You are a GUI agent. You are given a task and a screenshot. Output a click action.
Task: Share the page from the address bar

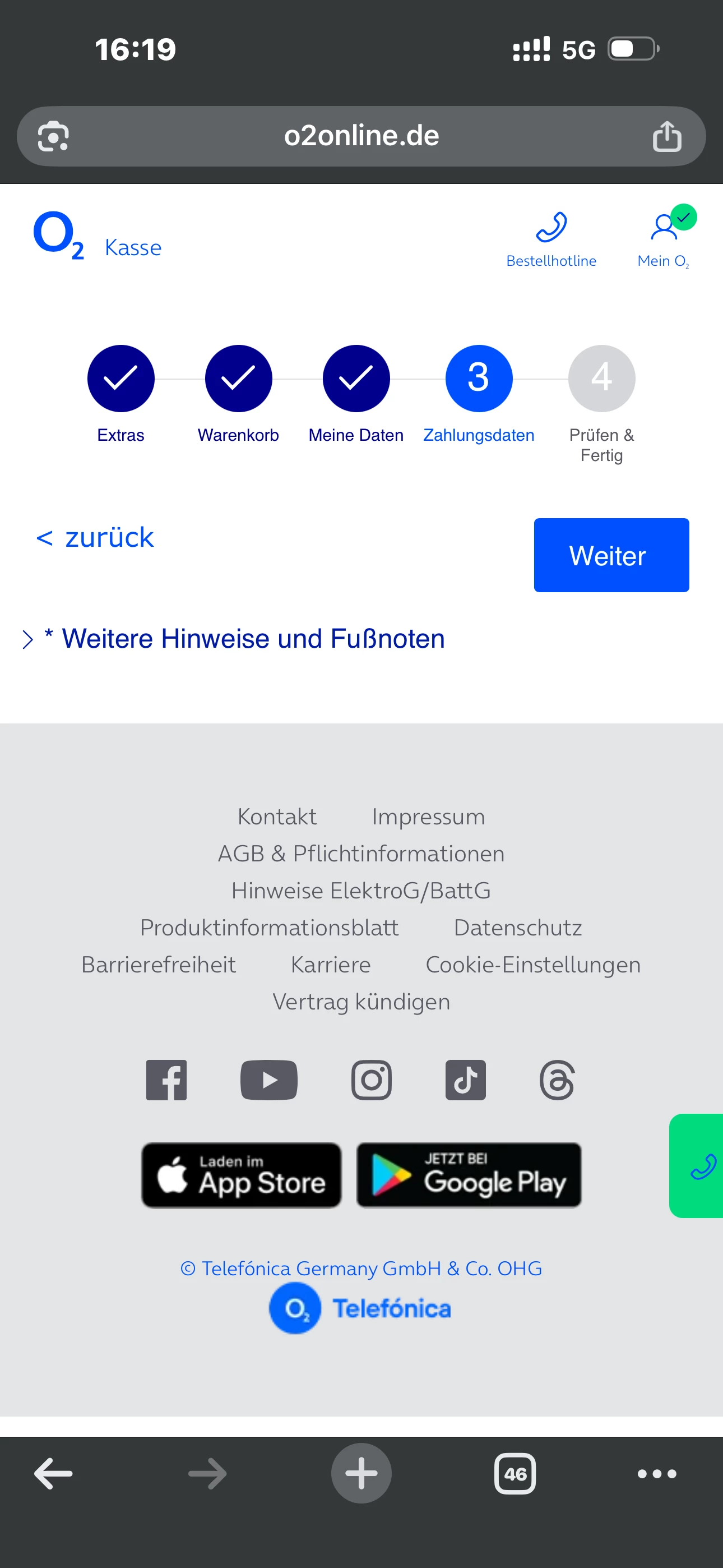pyautogui.click(x=667, y=136)
